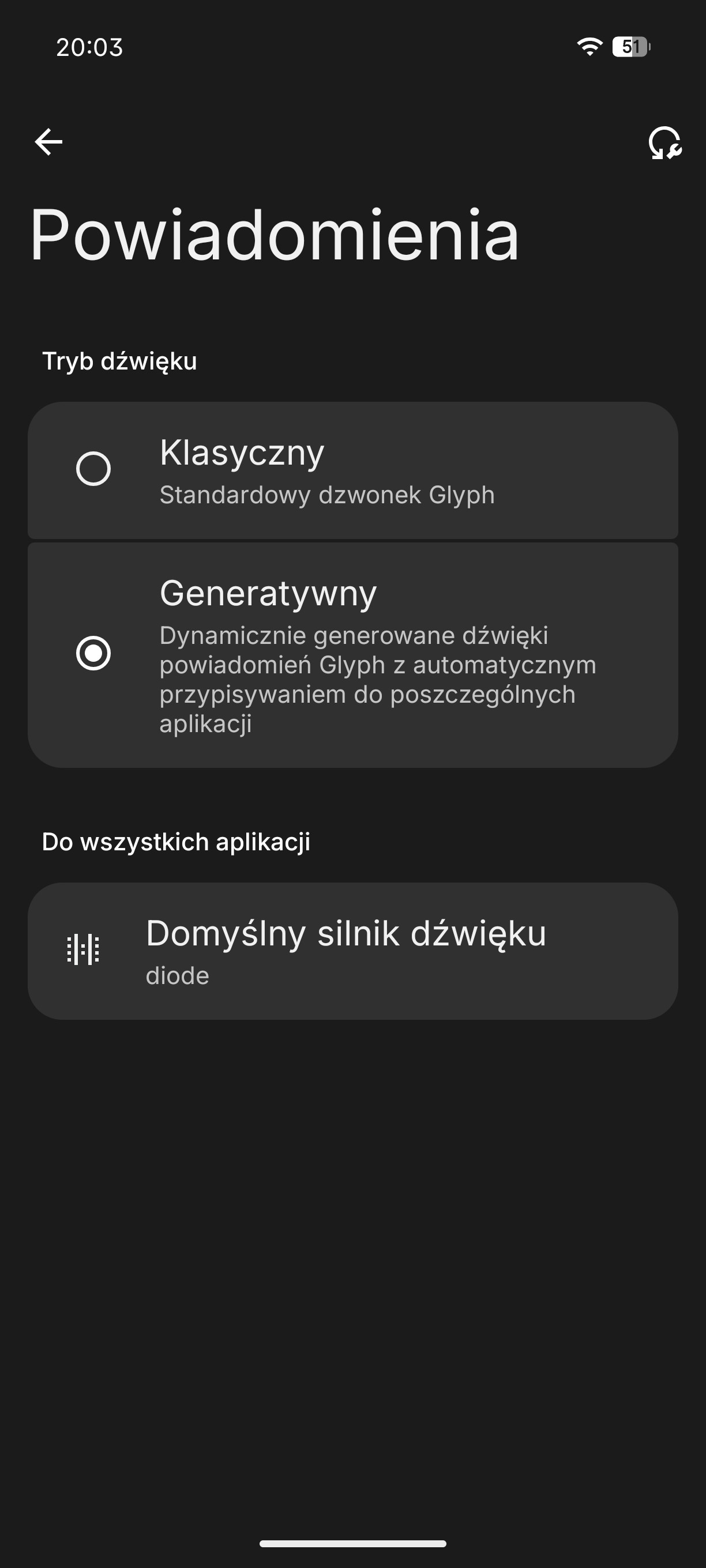The width and height of the screenshot is (706, 1568).
Task: Select the Klasyczny sound mode
Action: pyautogui.click(x=352, y=470)
